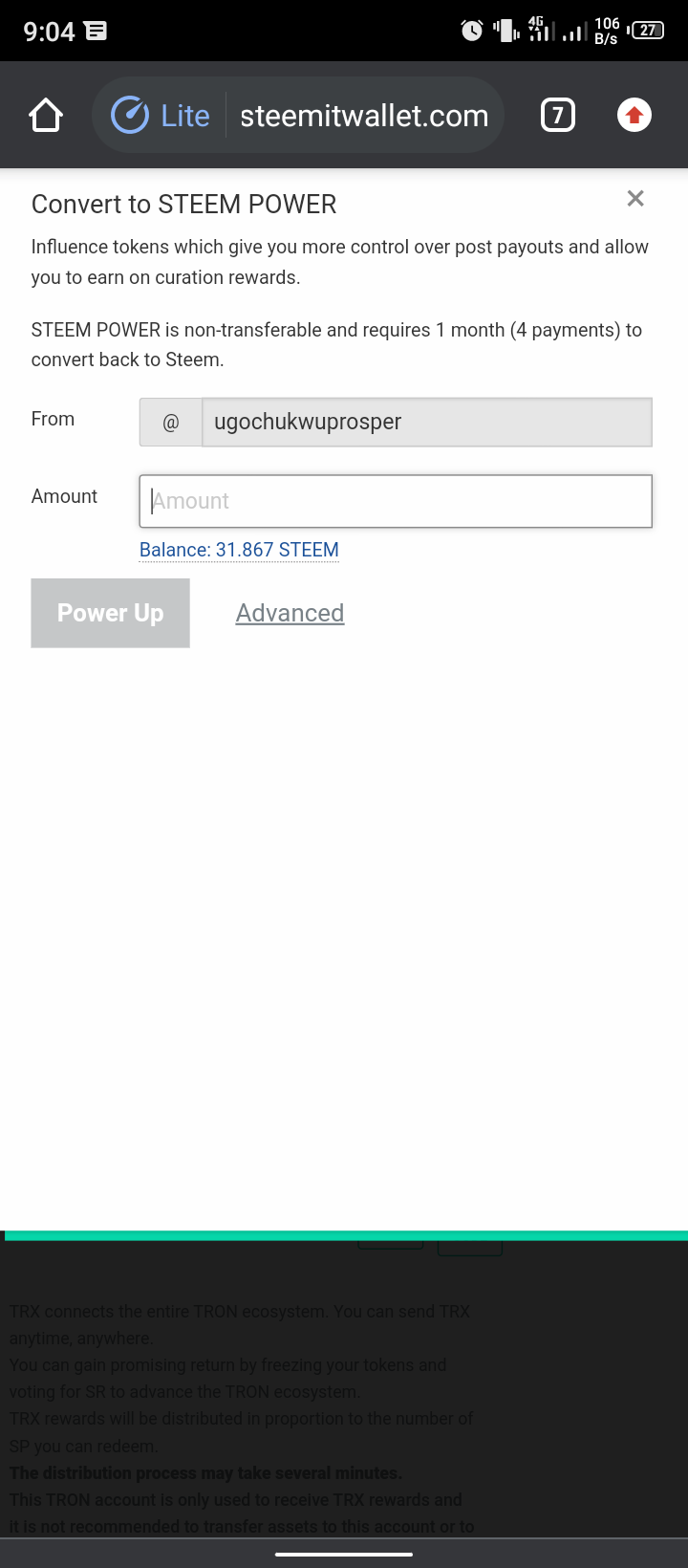Tap the Balance: 31.867 STEEM link
Viewport: 688px width, 1568px height.
[x=239, y=550]
